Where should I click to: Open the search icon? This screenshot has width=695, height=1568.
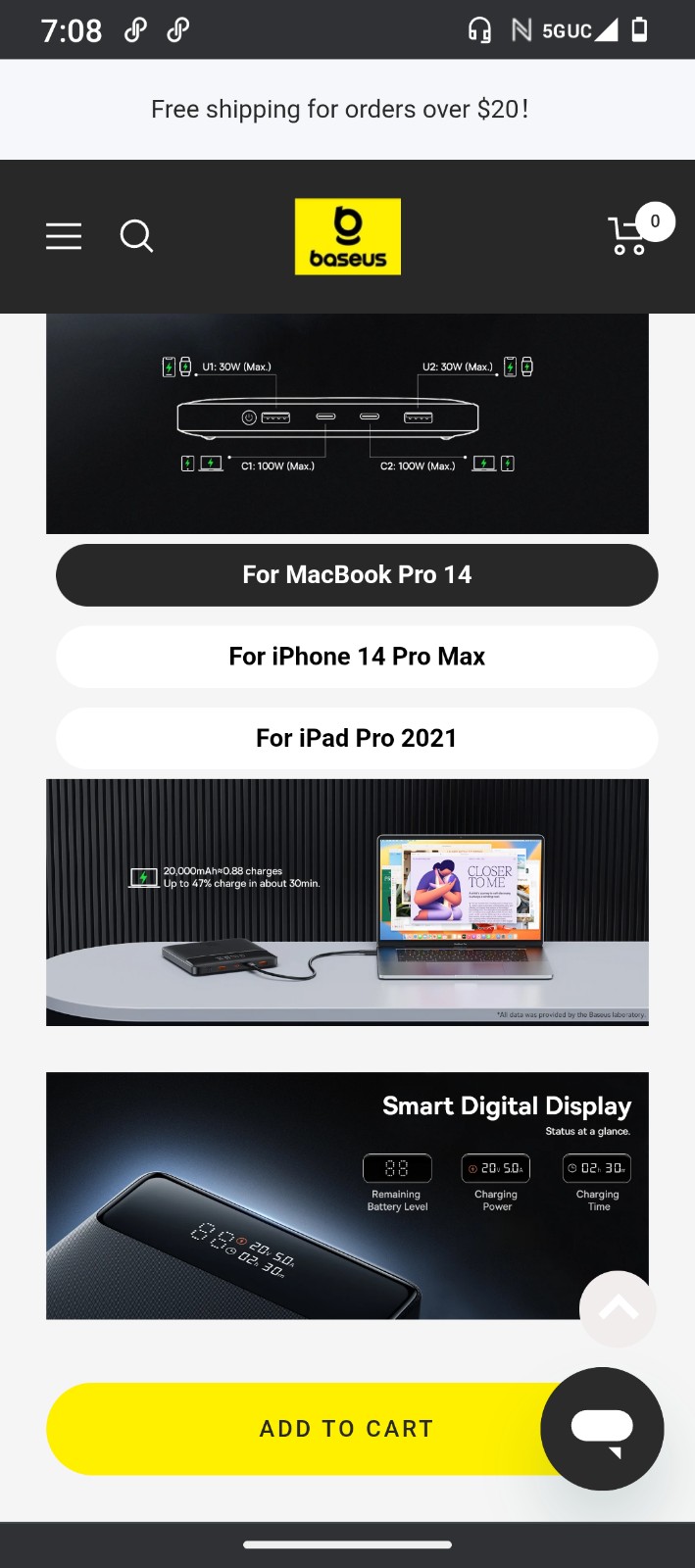136,236
